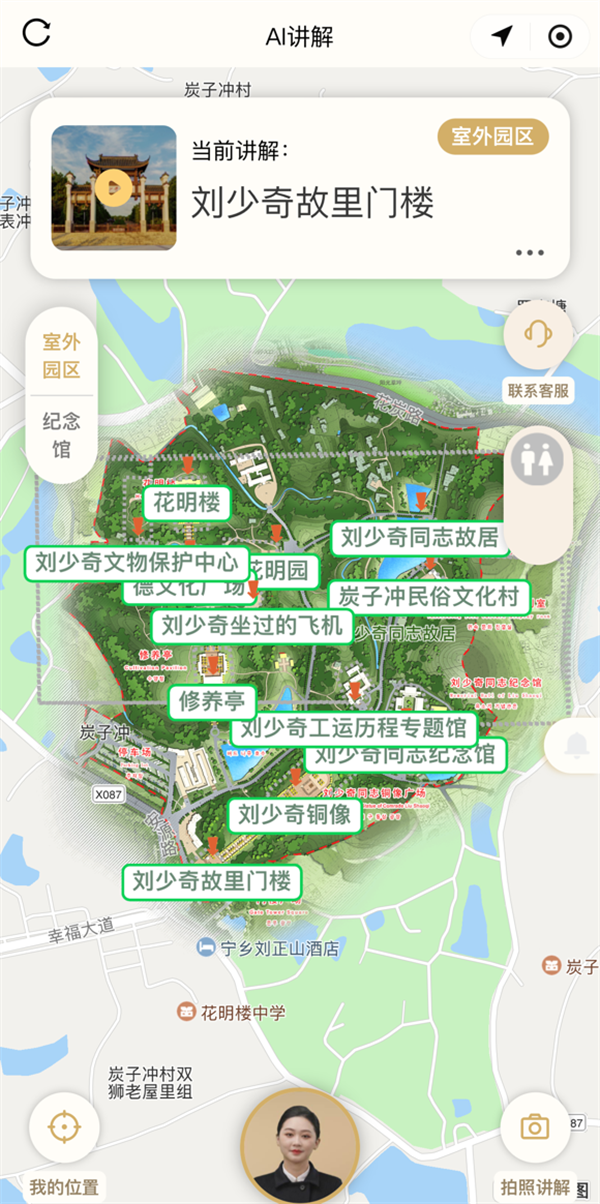The width and height of the screenshot is (600, 1204).
Task: Select the 刘少奇同志故居 marker
Action: click(x=419, y=538)
